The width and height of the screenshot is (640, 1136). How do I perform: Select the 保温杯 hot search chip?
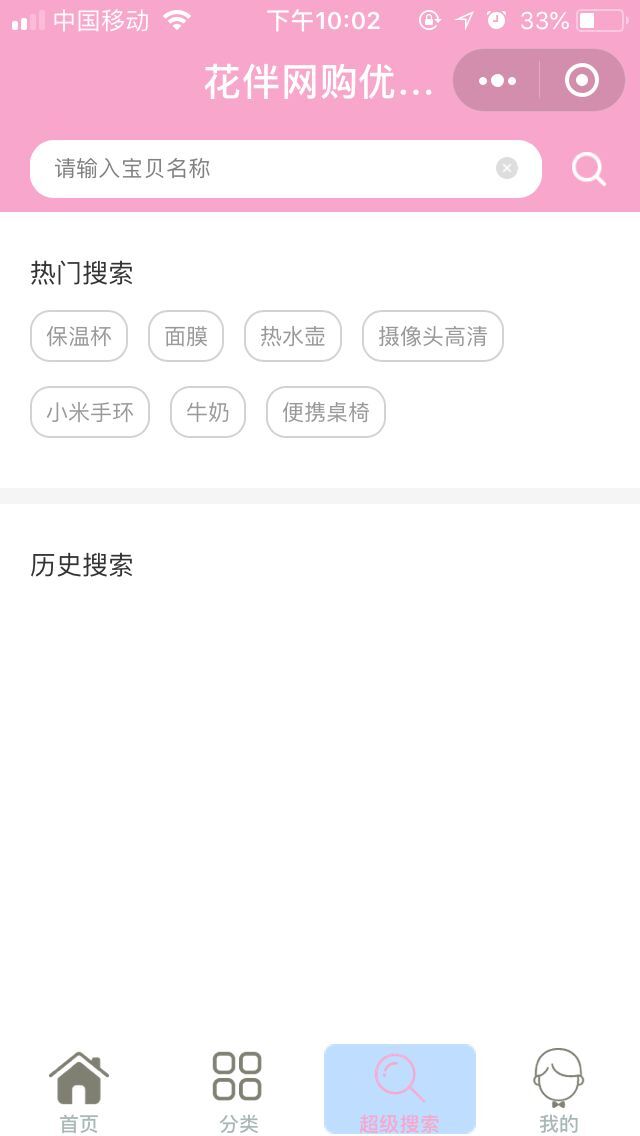(79, 336)
